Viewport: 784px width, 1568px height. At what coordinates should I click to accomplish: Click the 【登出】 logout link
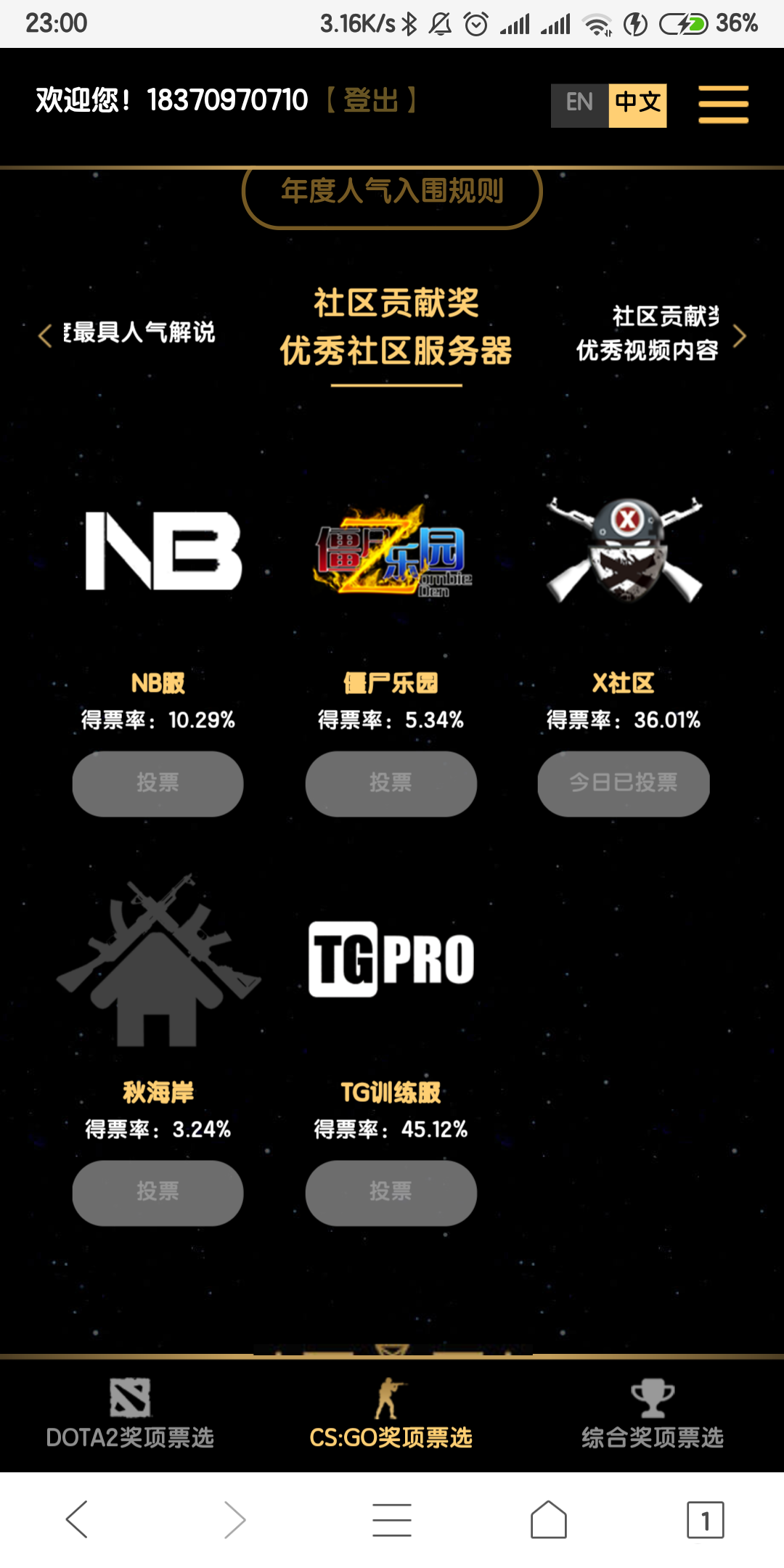(x=372, y=99)
